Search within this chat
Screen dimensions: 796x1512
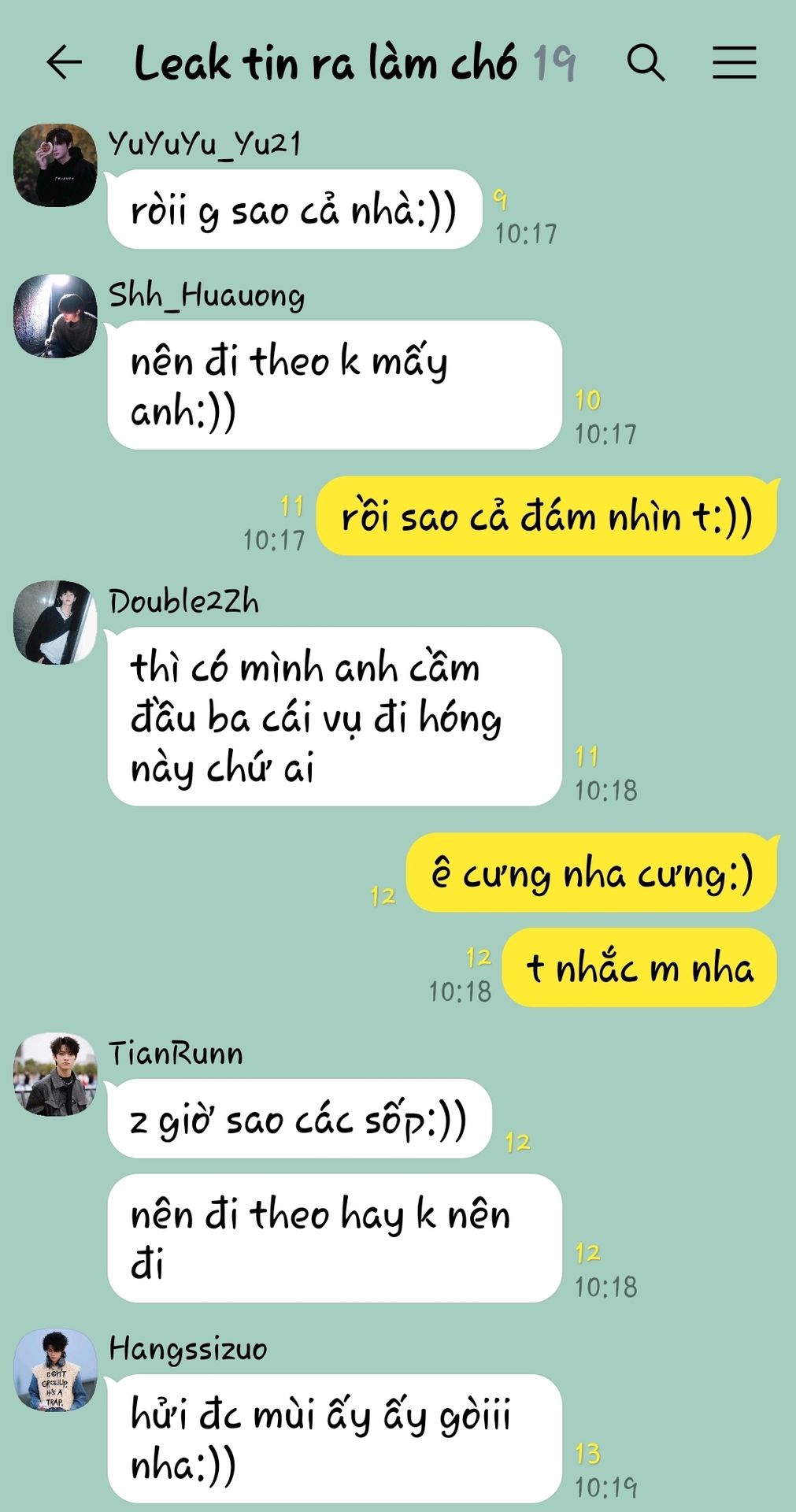click(x=646, y=62)
